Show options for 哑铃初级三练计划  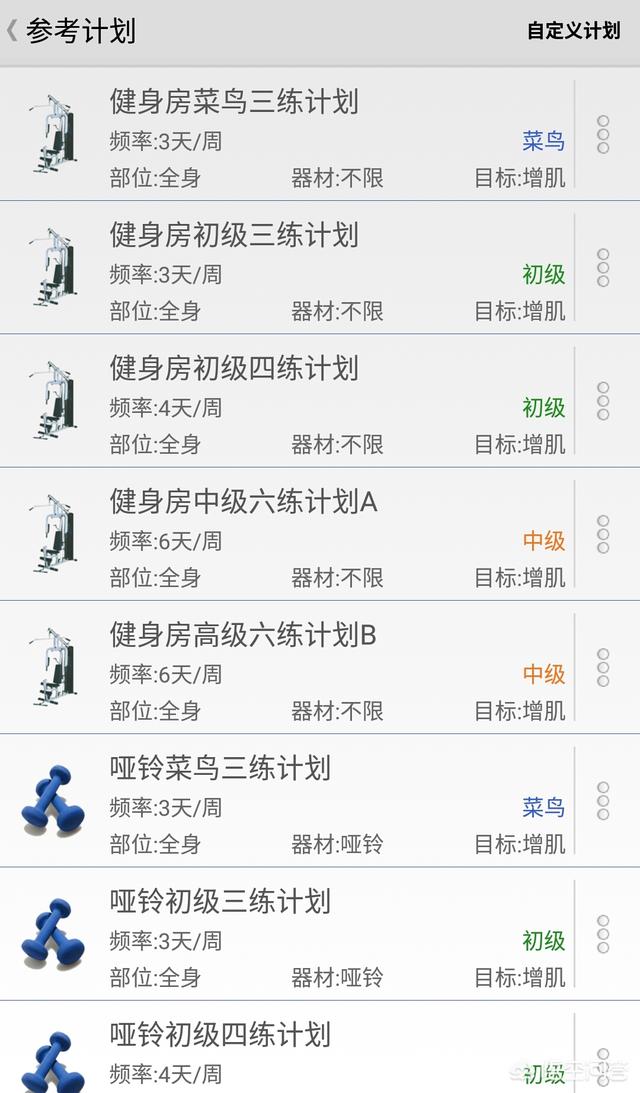[603, 933]
